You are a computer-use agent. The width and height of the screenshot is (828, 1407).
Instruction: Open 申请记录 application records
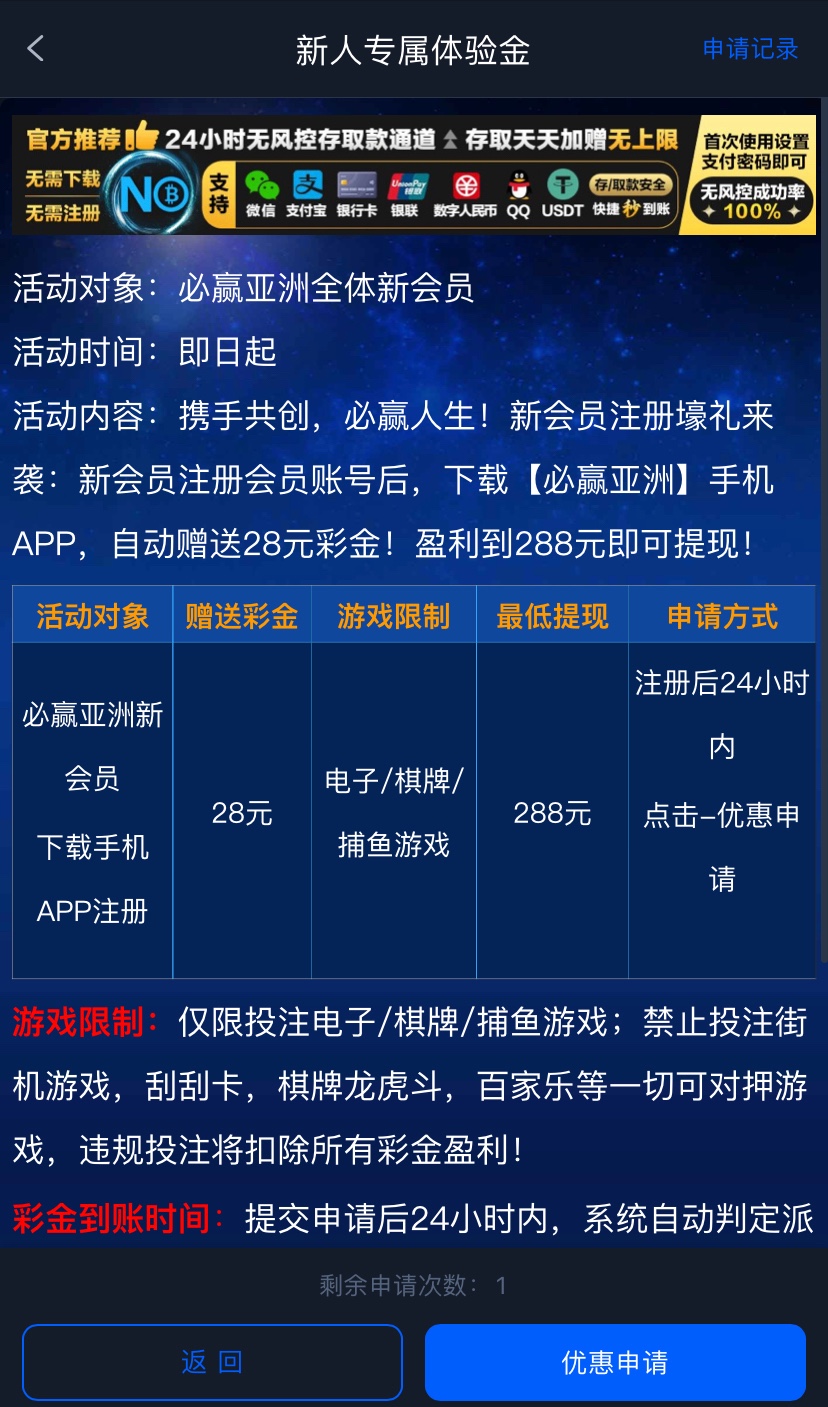(750, 49)
